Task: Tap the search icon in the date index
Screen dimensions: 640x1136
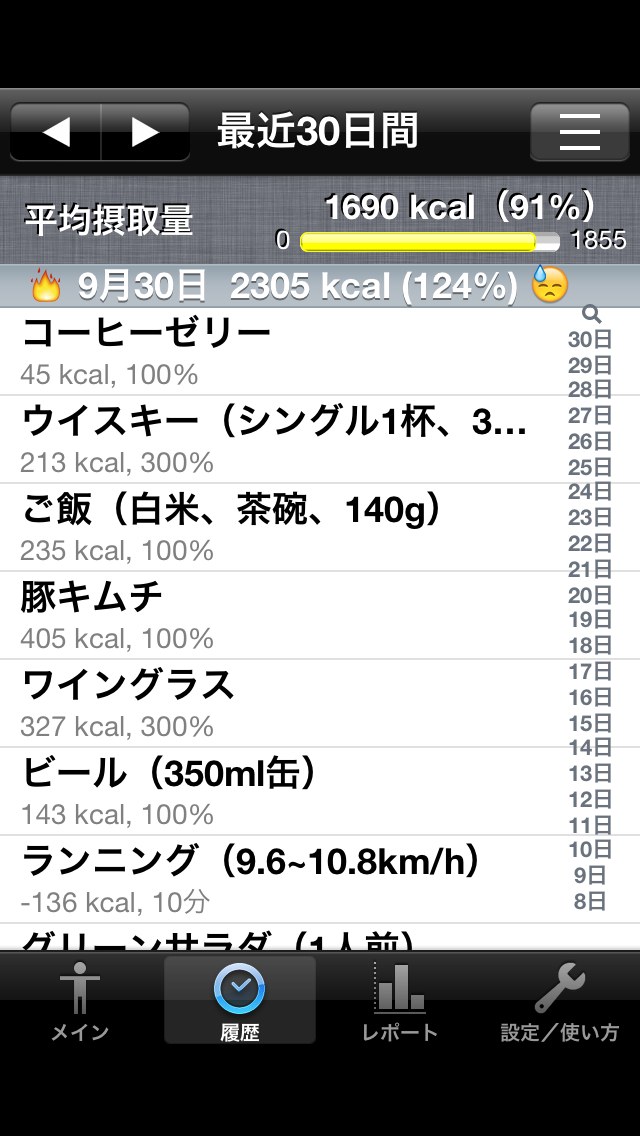Action: coord(591,314)
